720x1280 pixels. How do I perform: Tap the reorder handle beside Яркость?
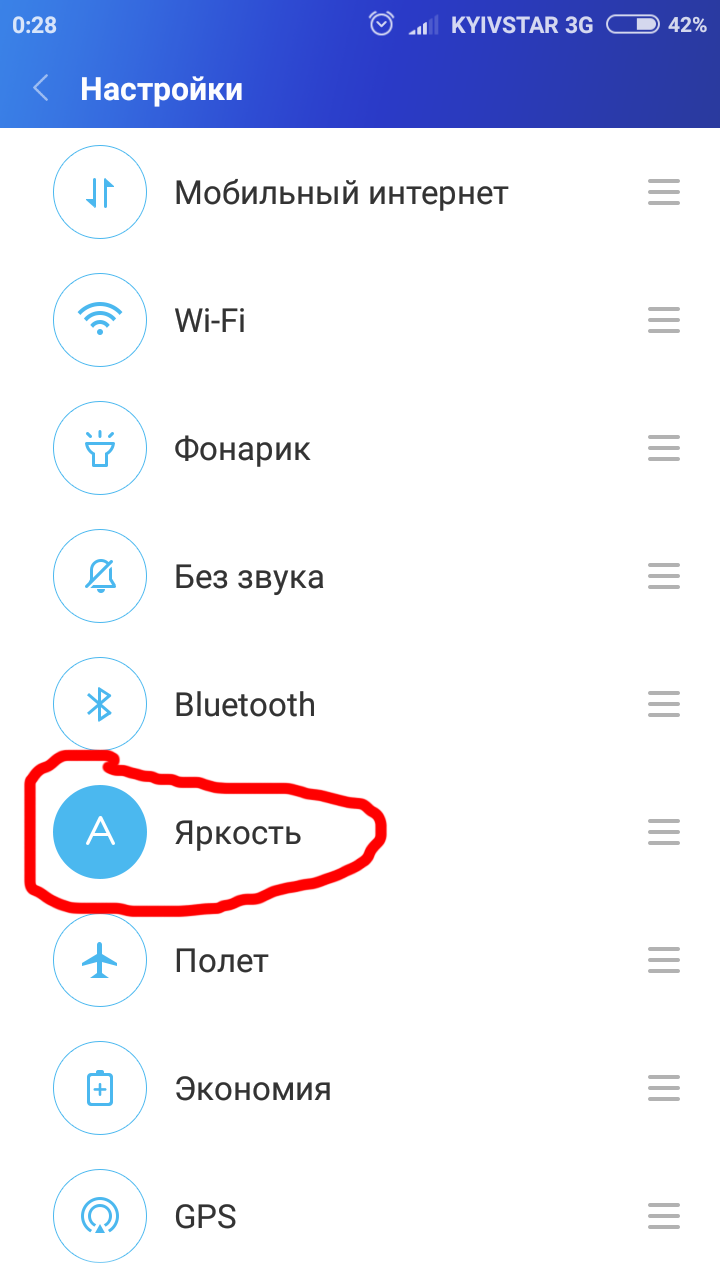coord(664,832)
